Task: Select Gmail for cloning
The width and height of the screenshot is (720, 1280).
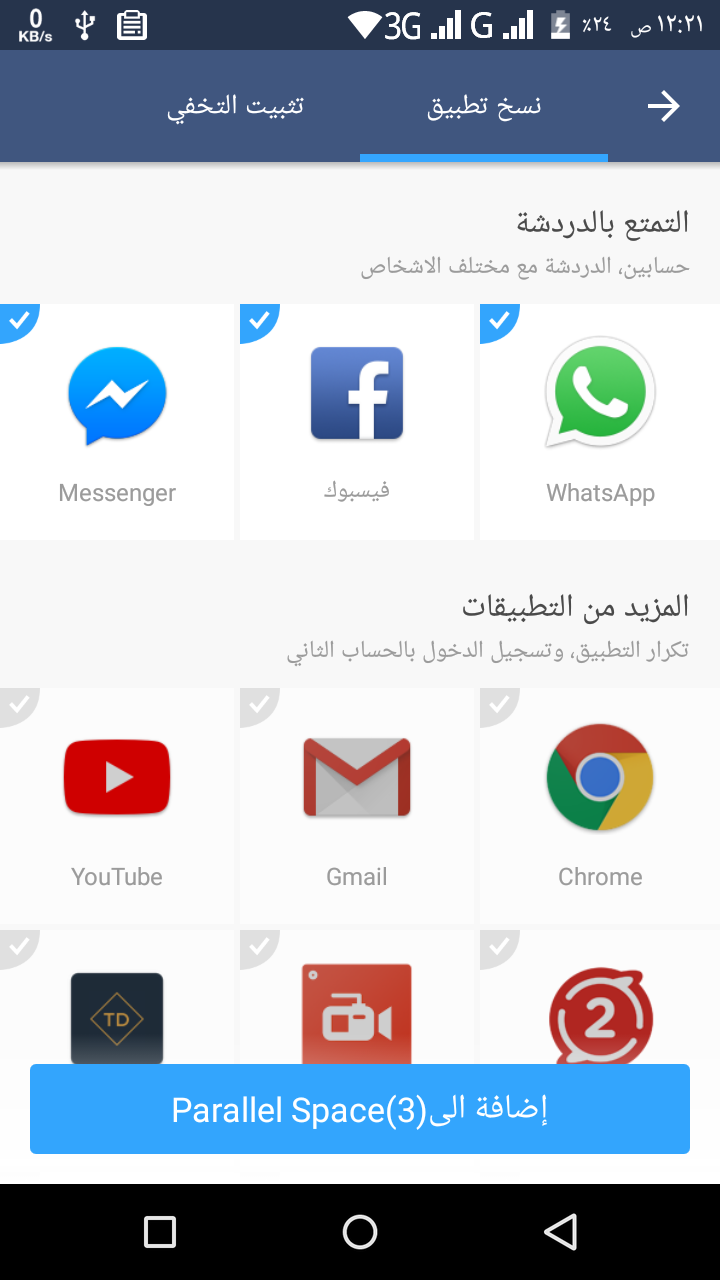Action: click(x=357, y=803)
